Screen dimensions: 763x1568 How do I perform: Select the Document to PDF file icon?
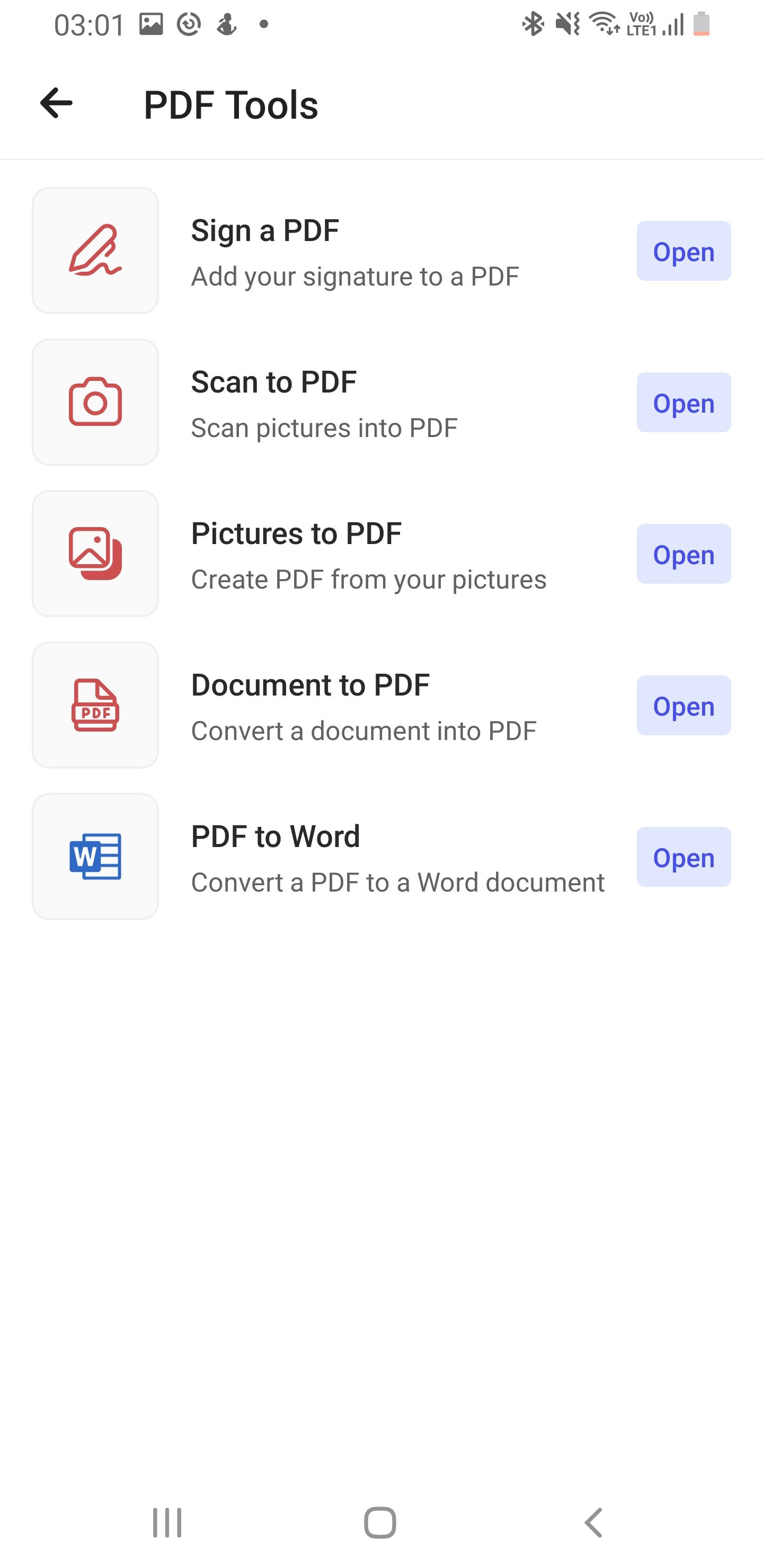[x=95, y=705]
